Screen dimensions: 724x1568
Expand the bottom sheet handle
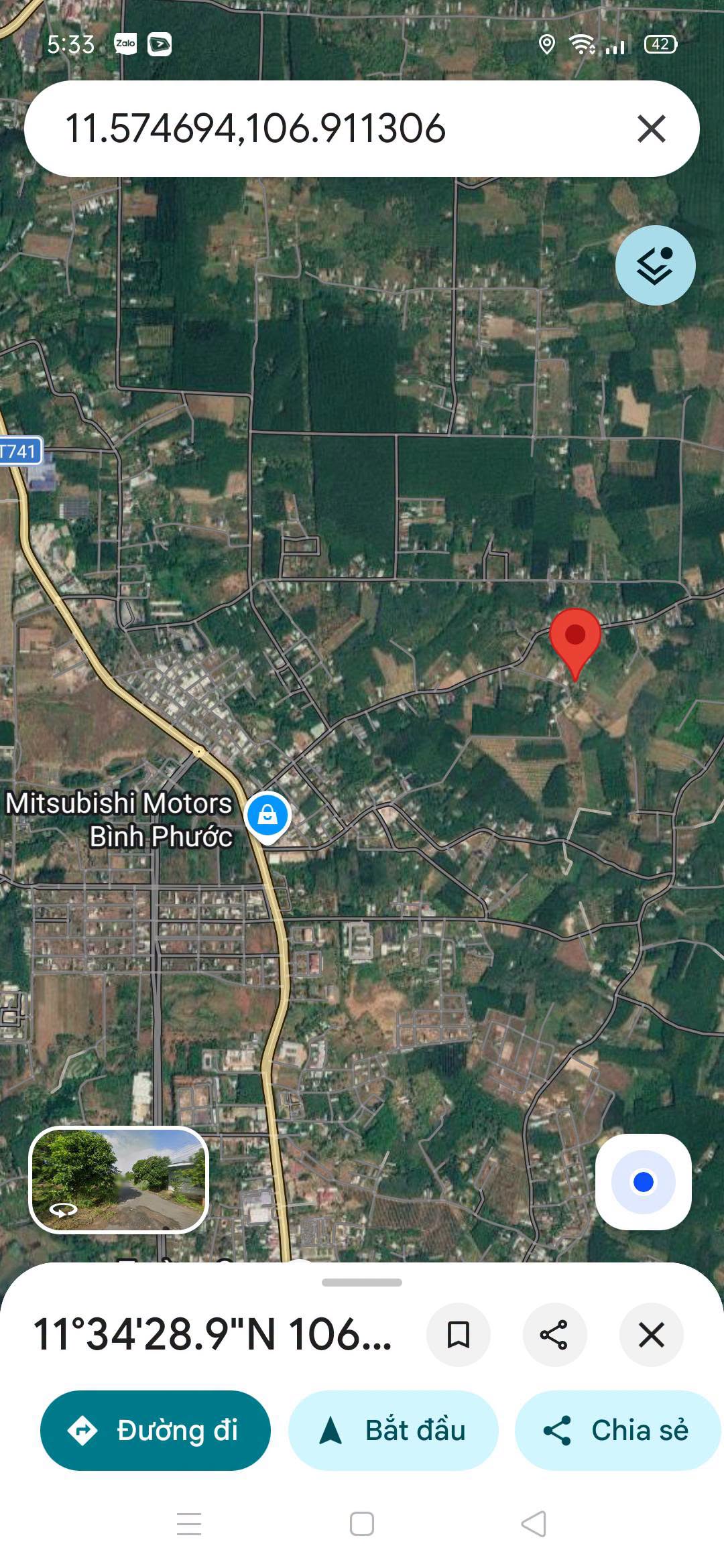(x=362, y=1283)
